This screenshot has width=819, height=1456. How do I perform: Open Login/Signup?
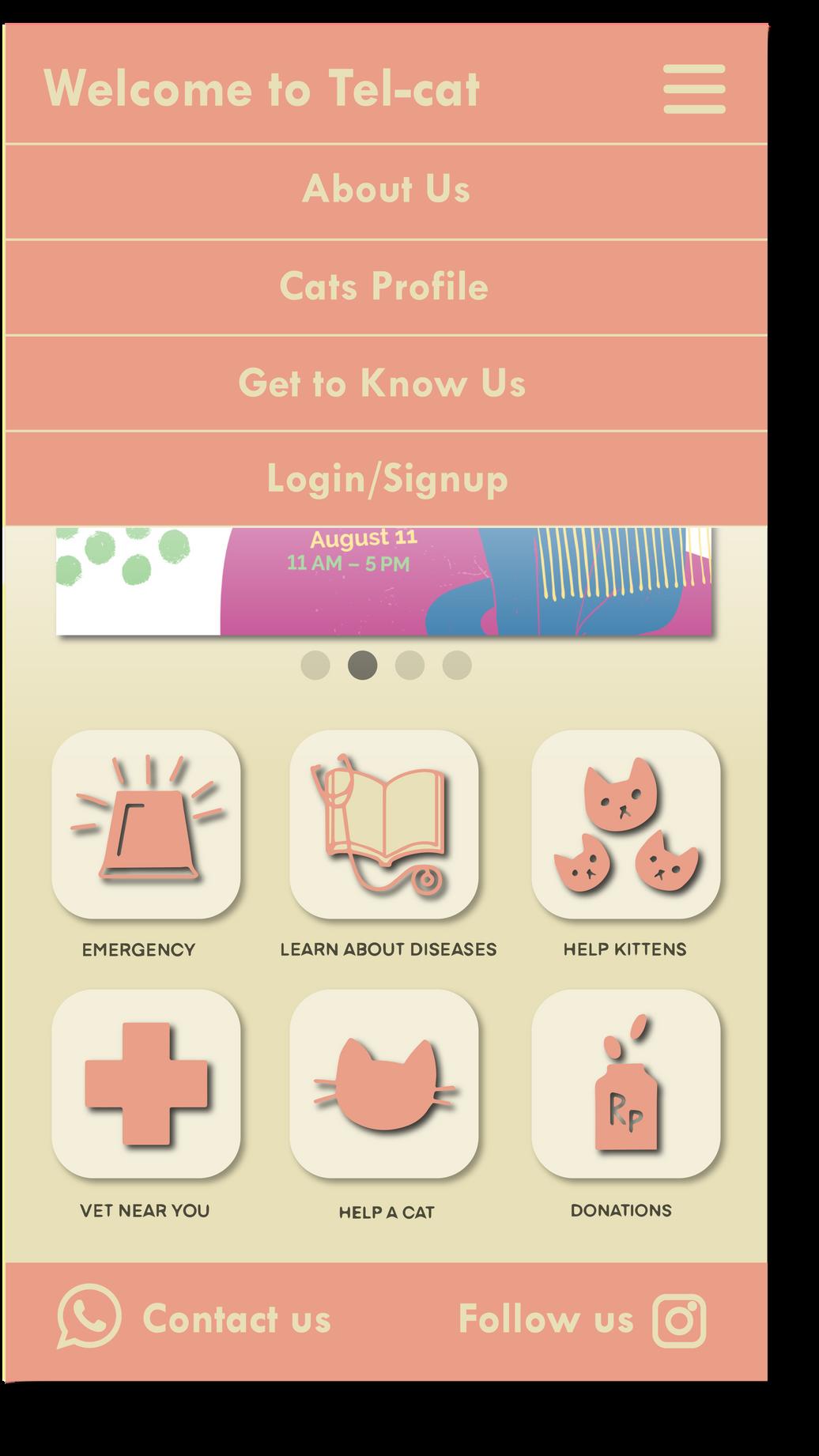coord(387,478)
